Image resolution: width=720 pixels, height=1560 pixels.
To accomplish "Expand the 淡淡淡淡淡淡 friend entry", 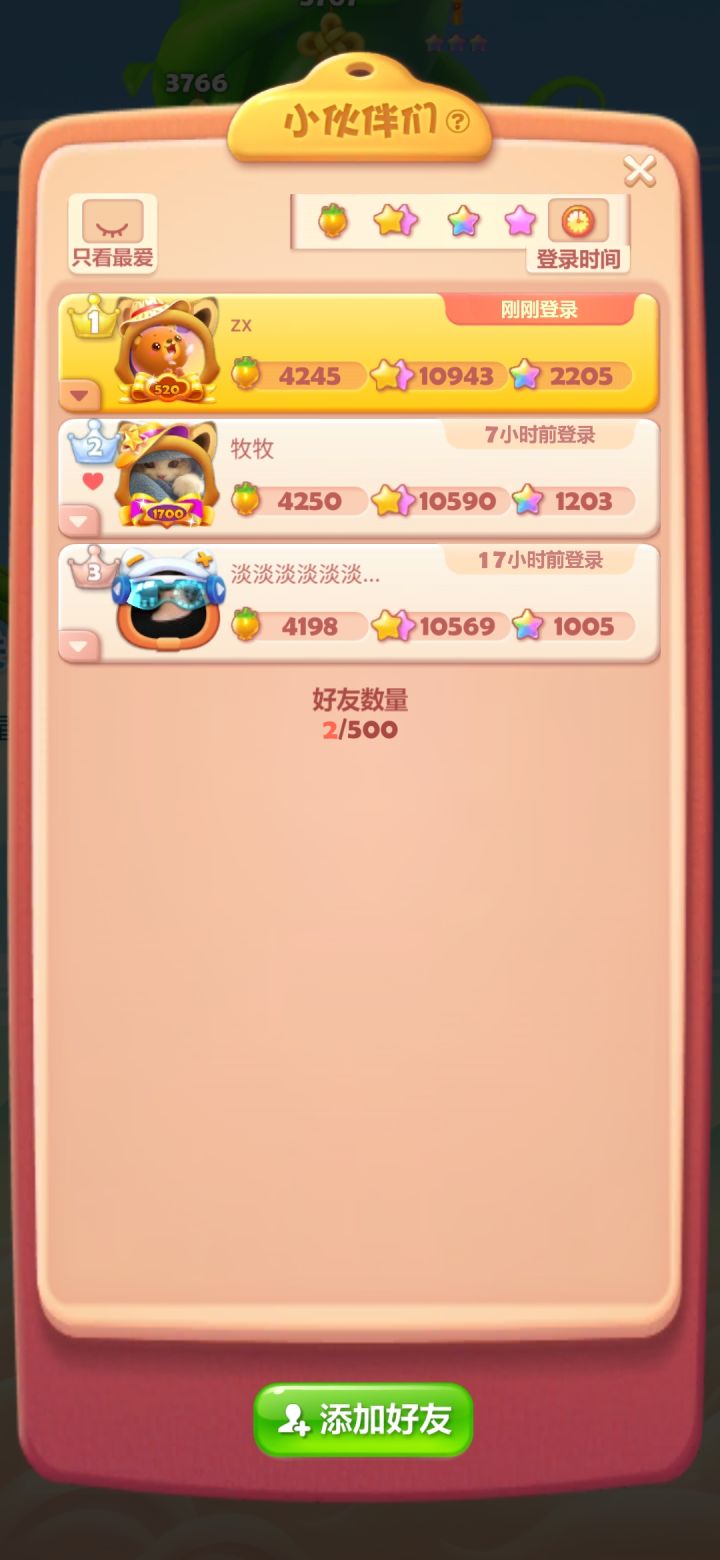I will [79, 645].
